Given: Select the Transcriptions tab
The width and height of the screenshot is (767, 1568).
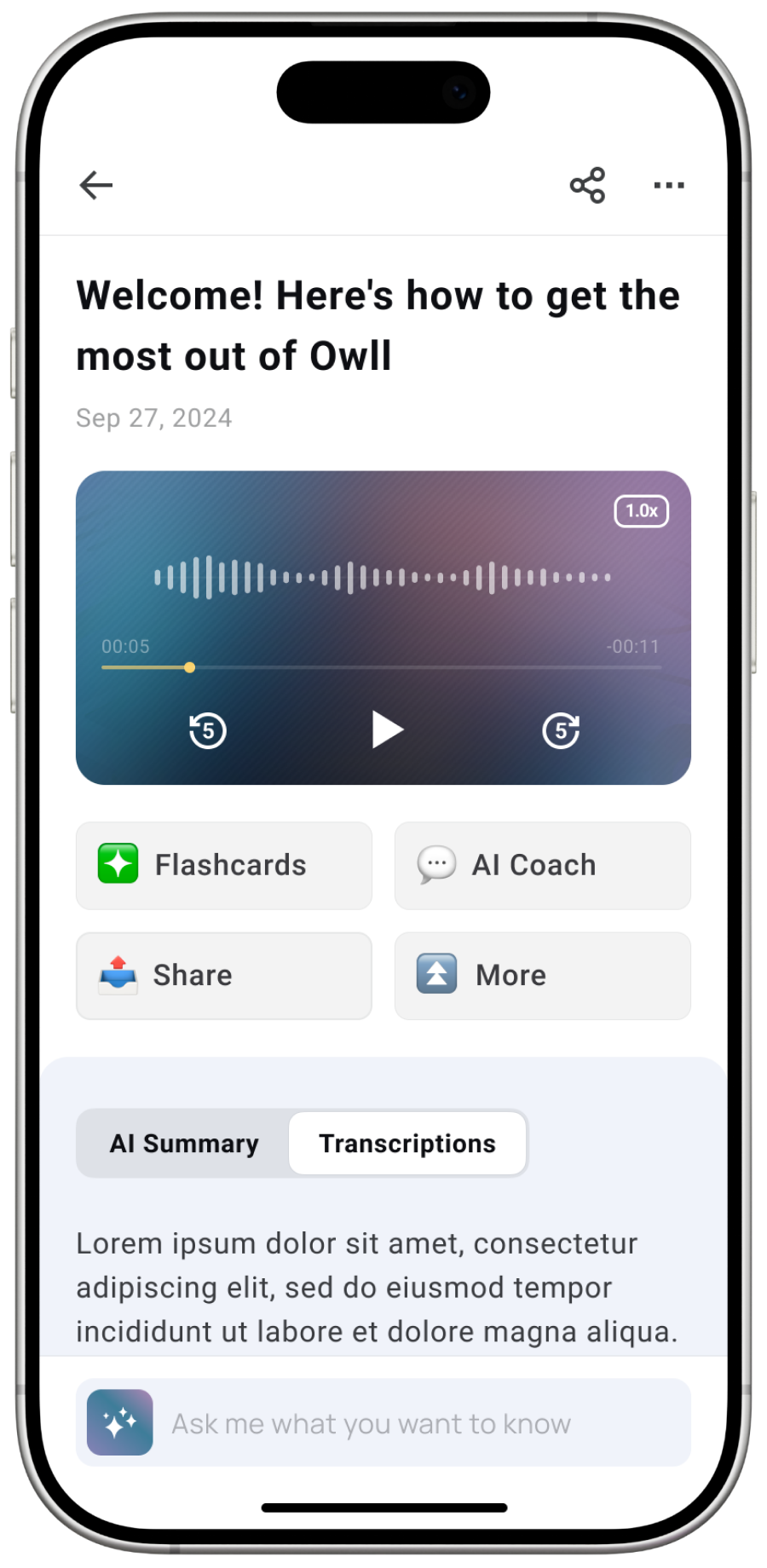Looking at the screenshot, I should coord(407,1144).
